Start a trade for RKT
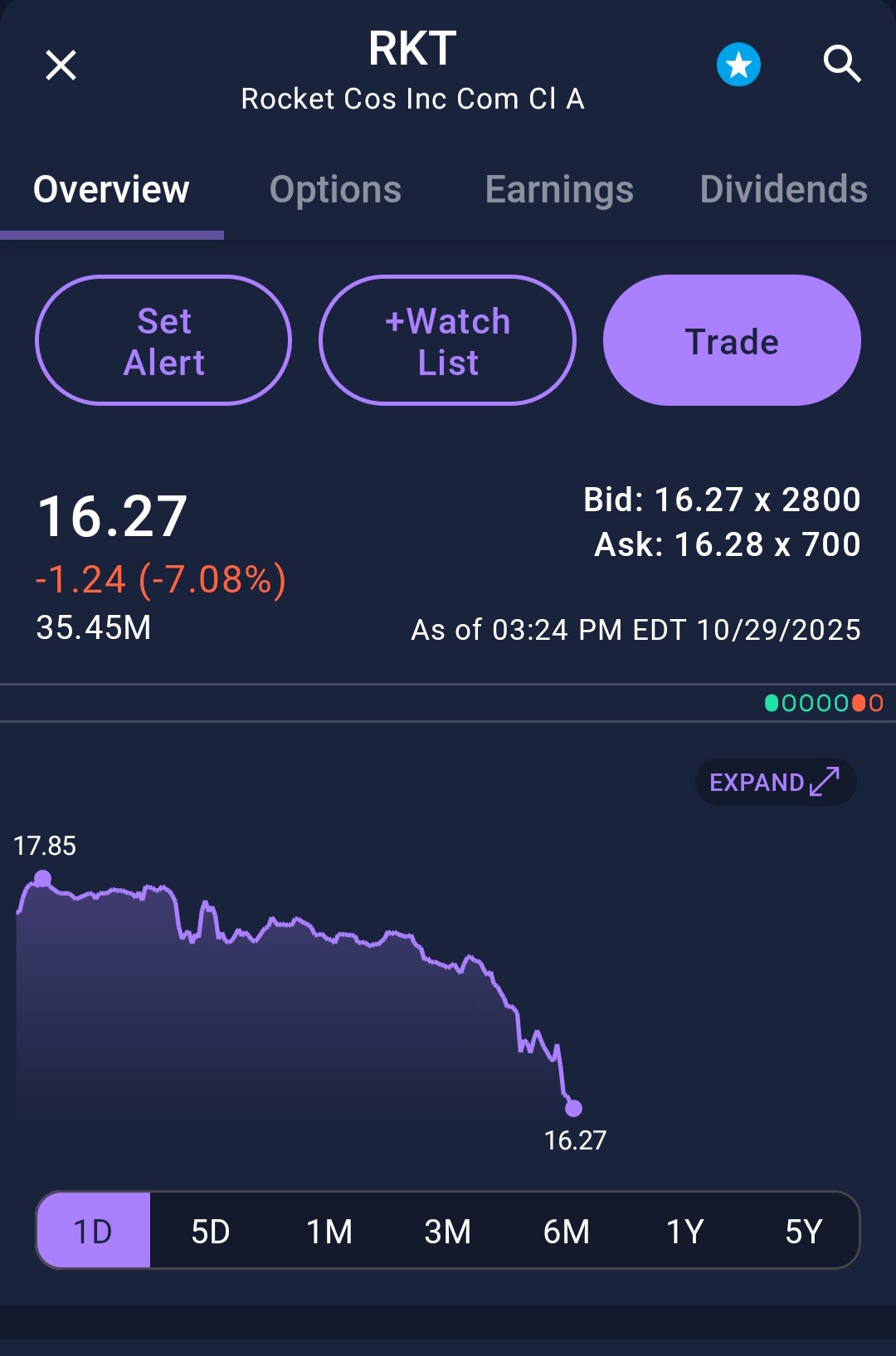This screenshot has height=1356, width=896. click(732, 340)
